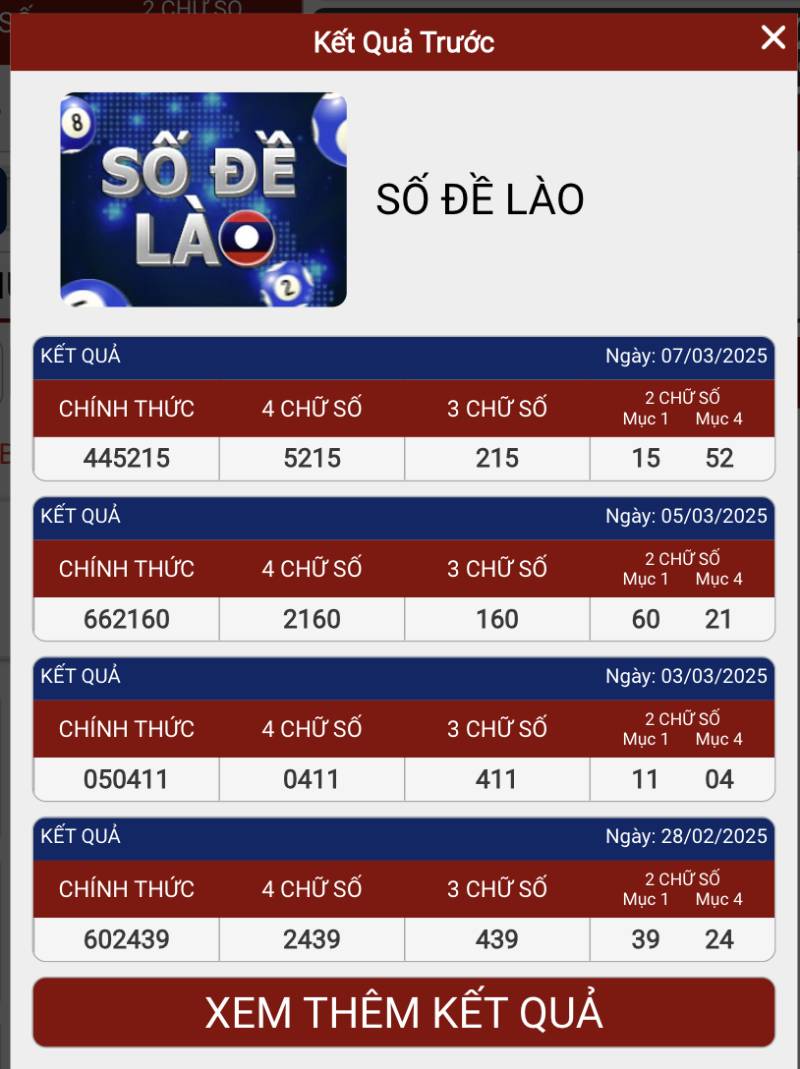
Task: Select the 3 CHỮ SỐ column header
Action: [x=496, y=408]
